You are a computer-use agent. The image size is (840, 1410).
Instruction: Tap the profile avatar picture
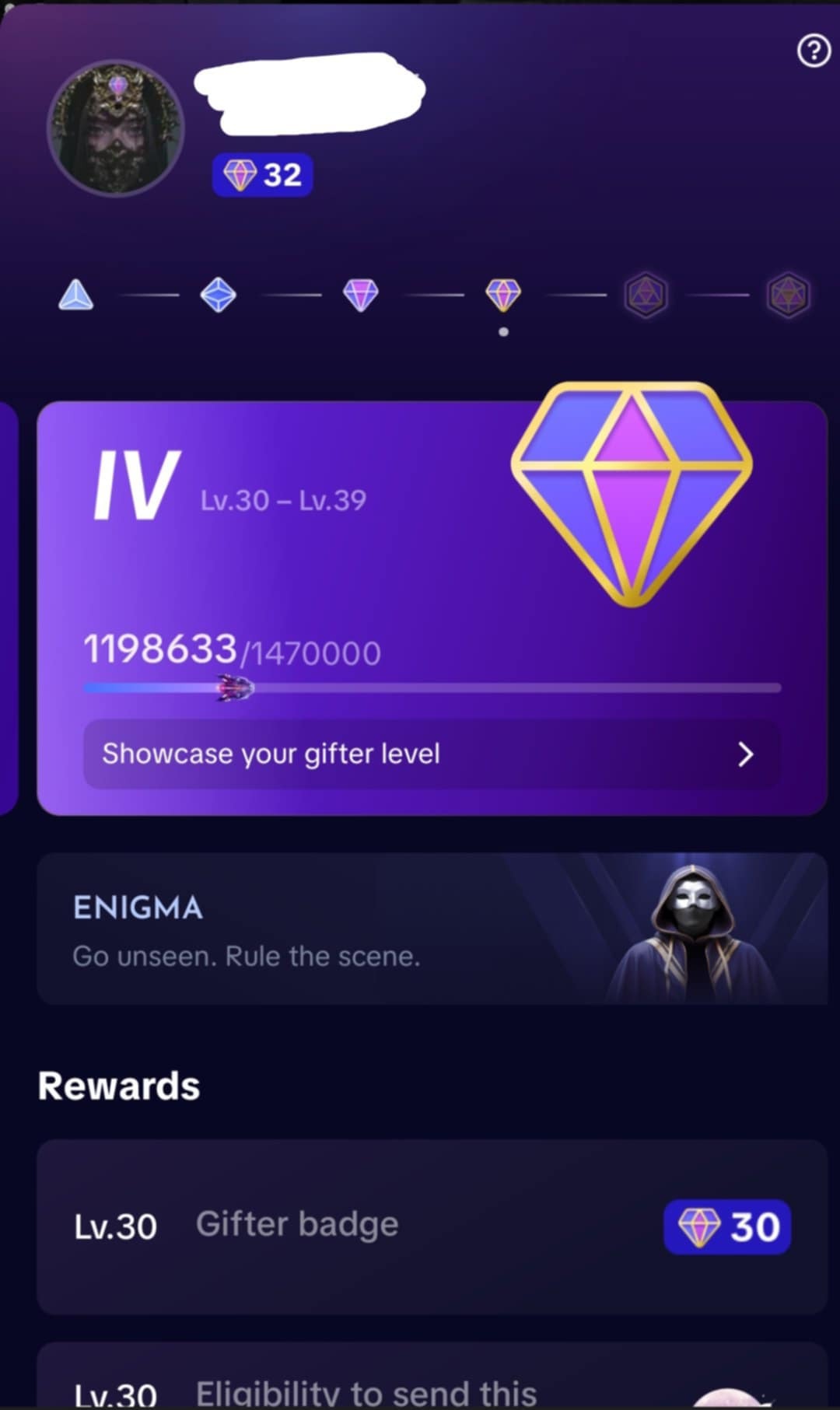116,128
